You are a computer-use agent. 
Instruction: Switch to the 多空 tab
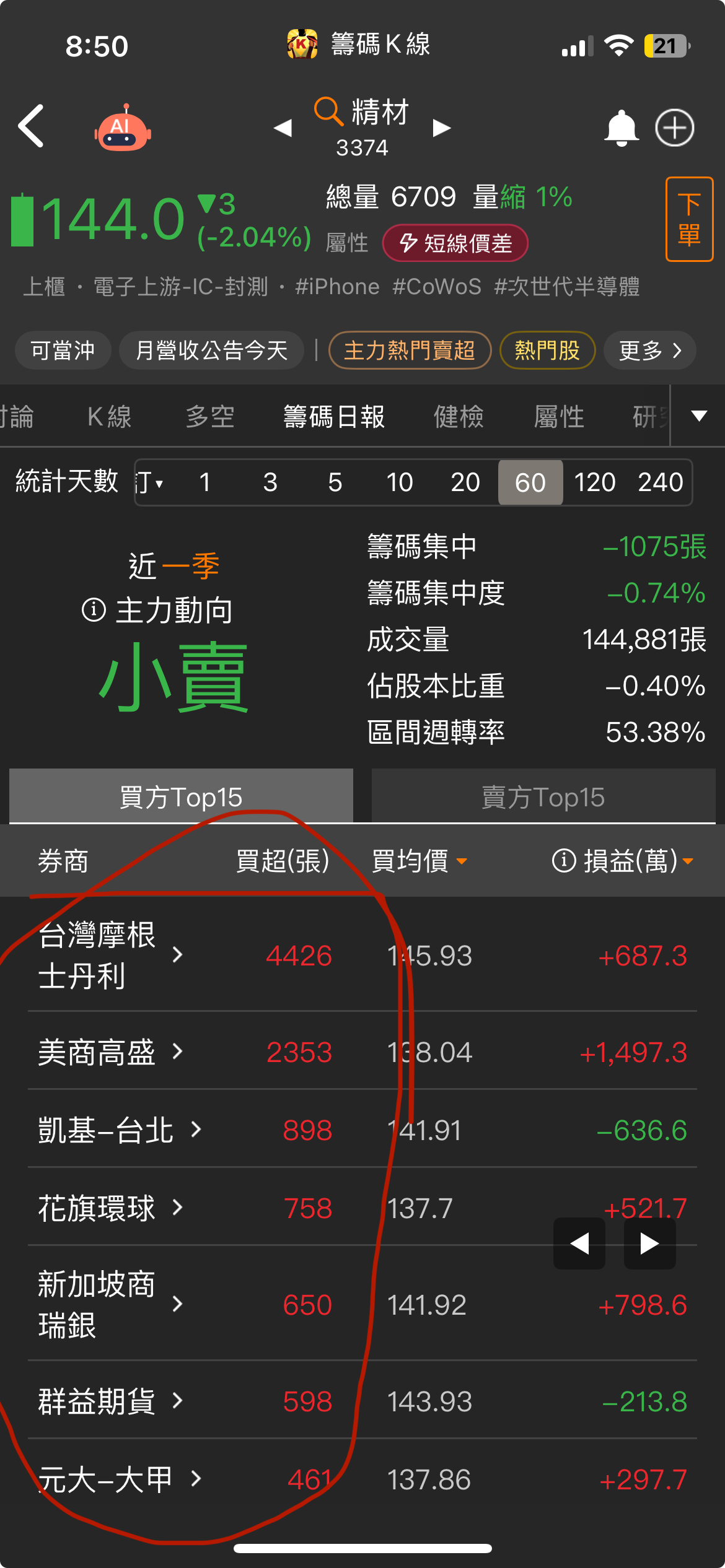tap(210, 416)
